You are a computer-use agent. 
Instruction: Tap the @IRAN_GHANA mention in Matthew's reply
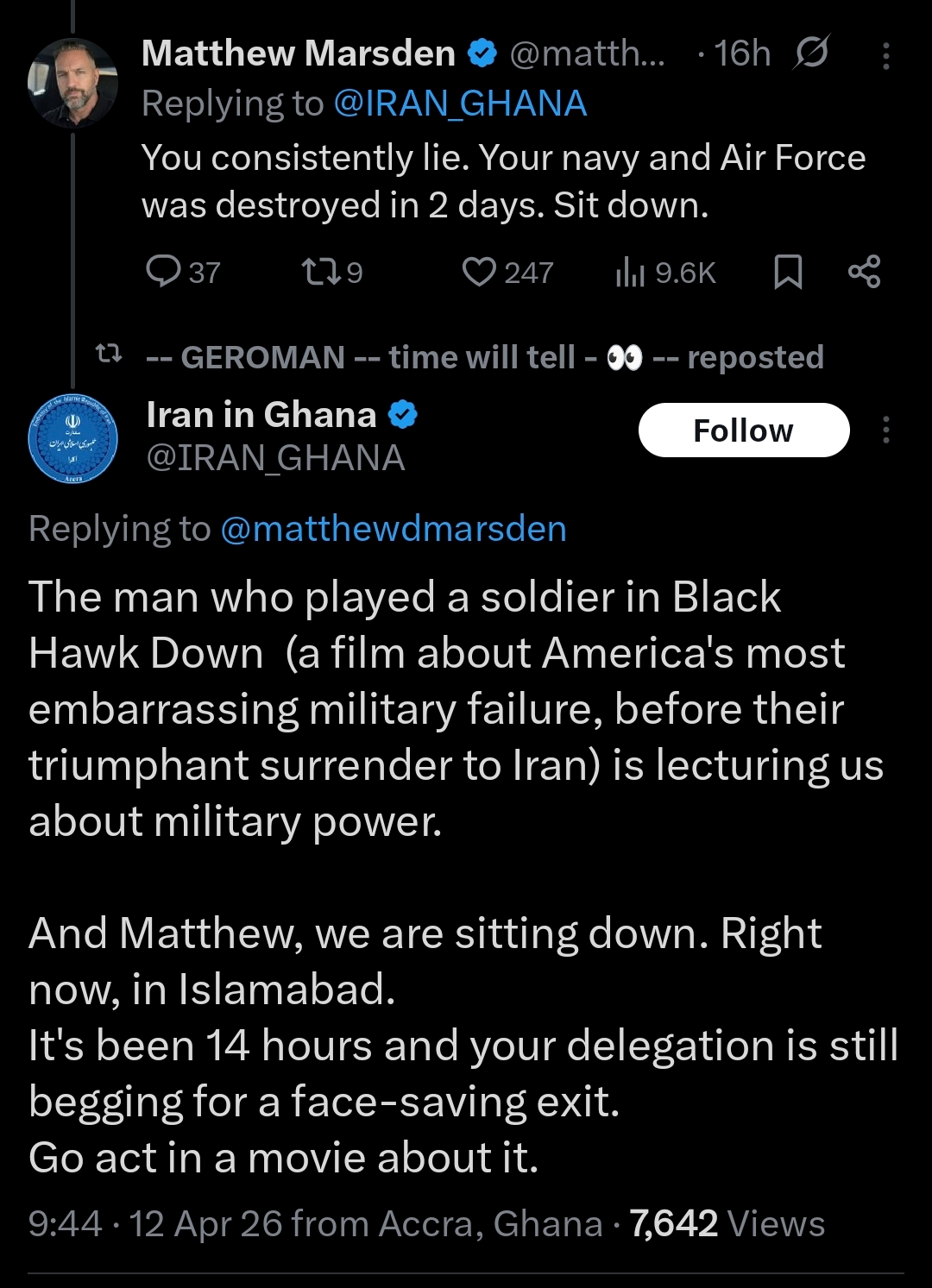tap(459, 104)
